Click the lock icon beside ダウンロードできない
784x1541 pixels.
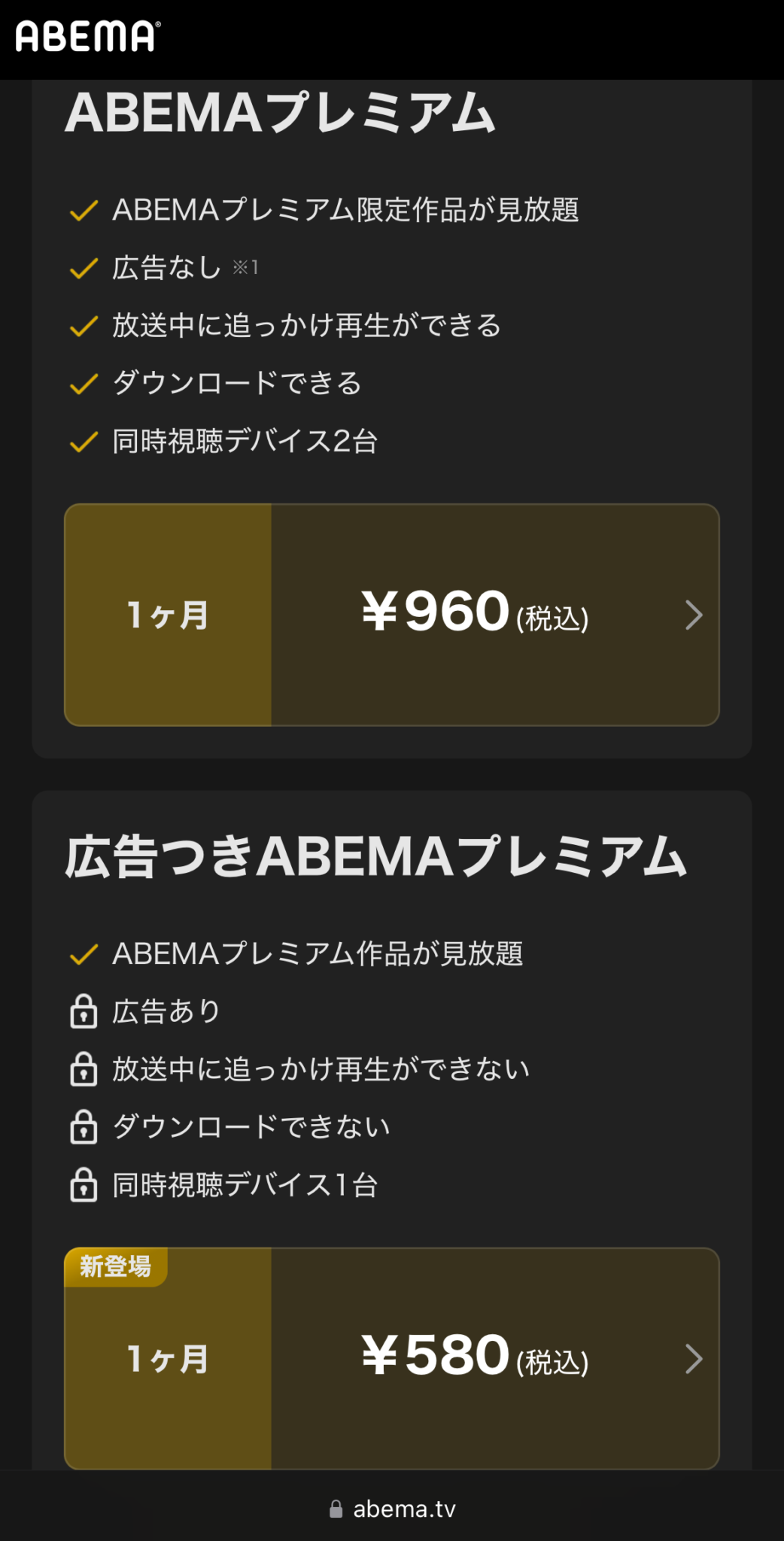click(x=83, y=1126)
